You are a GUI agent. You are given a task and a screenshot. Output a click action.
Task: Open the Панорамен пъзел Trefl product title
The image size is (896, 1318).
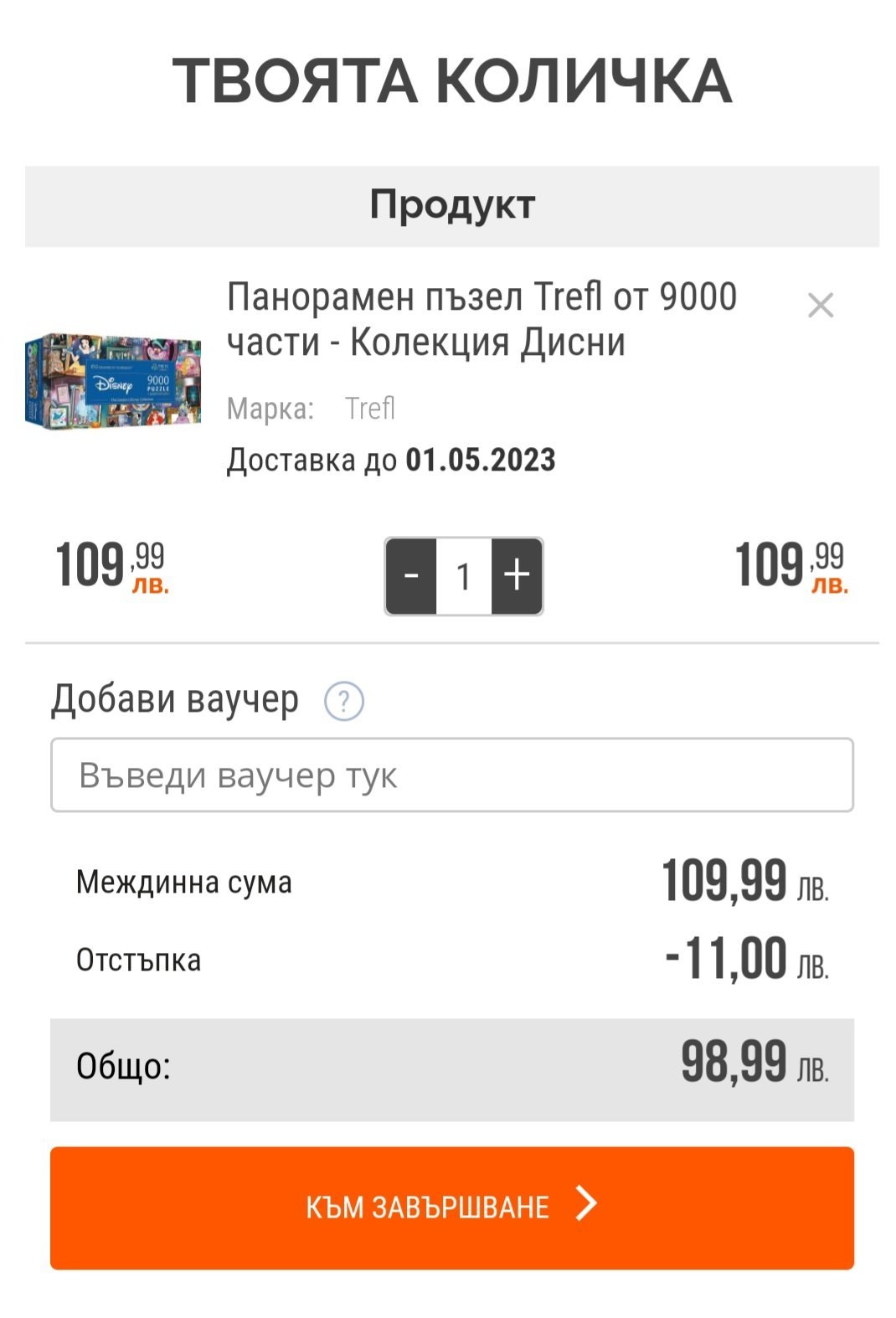[481, 319]
